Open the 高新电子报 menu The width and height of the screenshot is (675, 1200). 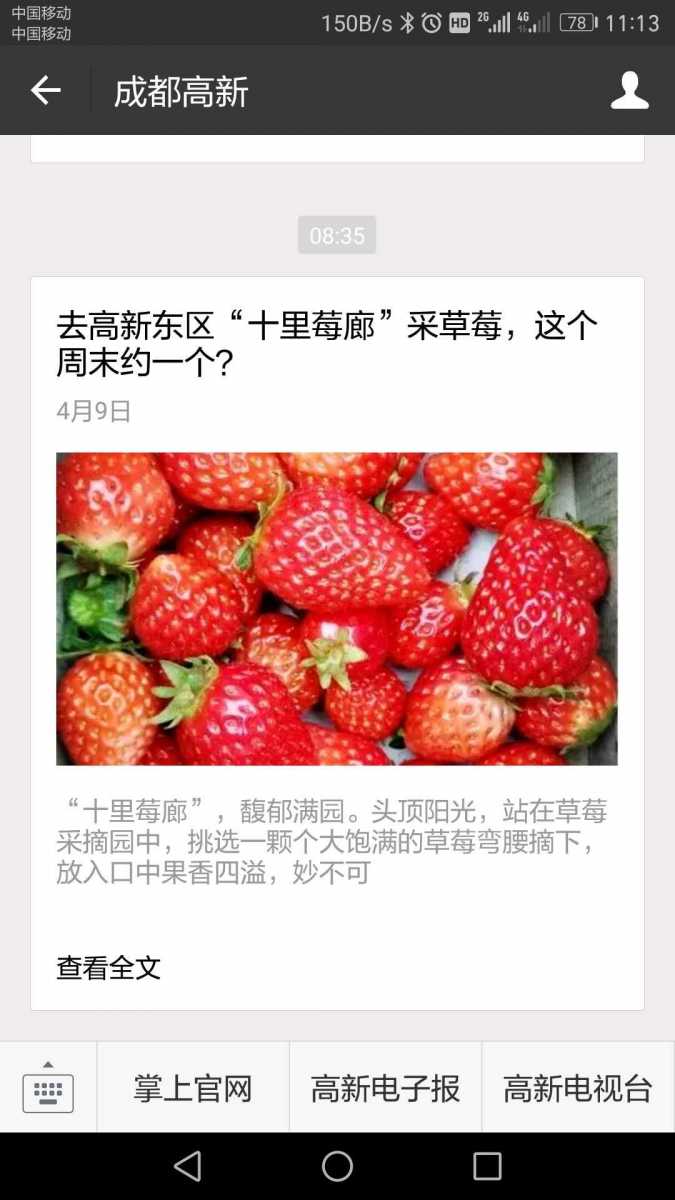click(x=385, y=1088)
